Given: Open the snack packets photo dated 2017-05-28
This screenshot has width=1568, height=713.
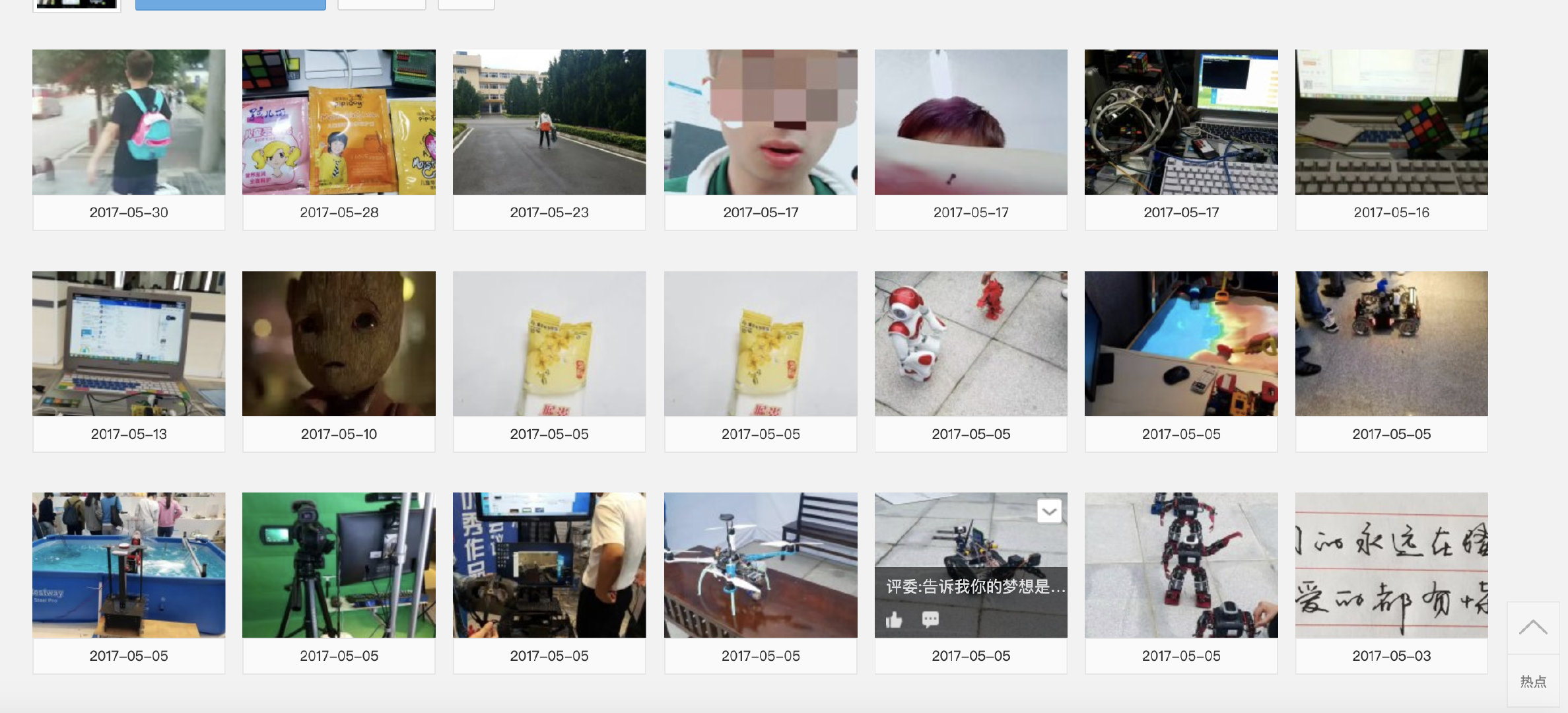Looking at the screenshot, I should coord(339,122).
